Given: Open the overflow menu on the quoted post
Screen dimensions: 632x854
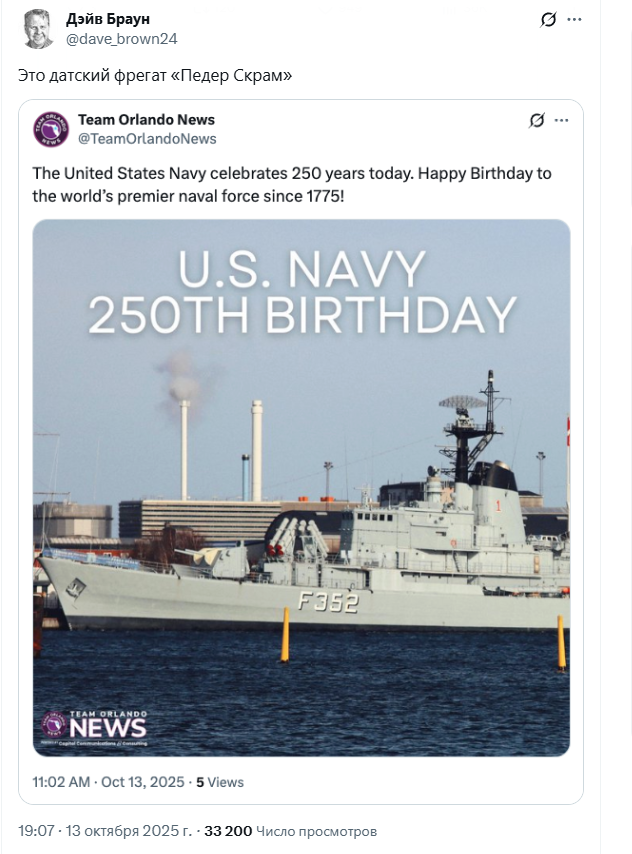Looking at the screenshot, I should tap(561, 121).
